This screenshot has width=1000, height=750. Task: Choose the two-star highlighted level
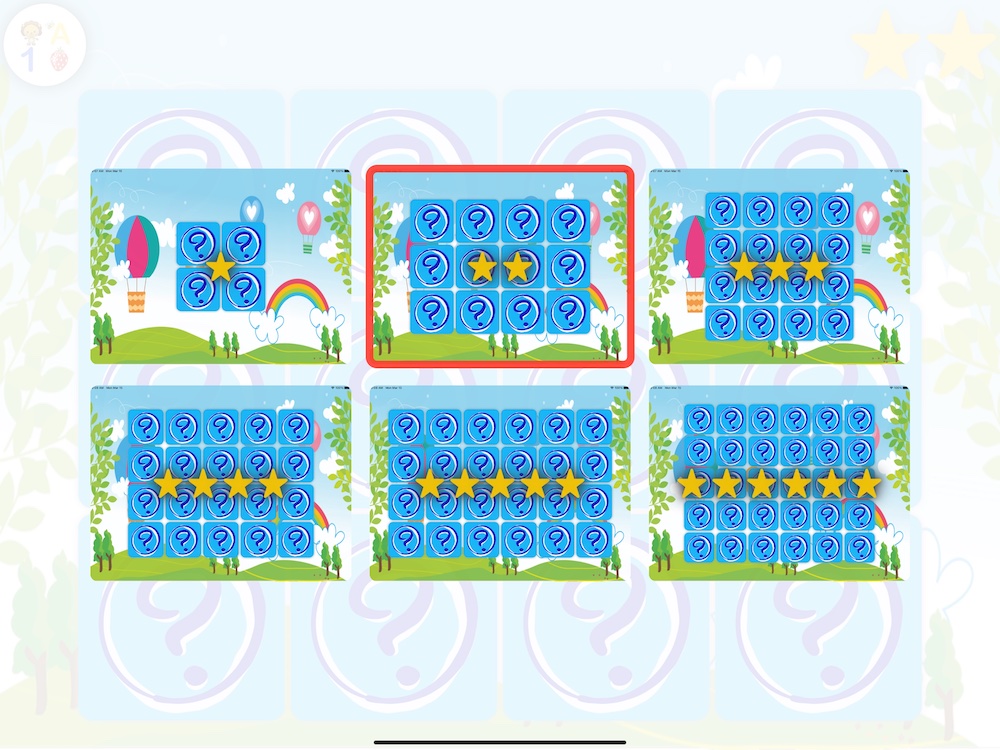coord(500,266)
